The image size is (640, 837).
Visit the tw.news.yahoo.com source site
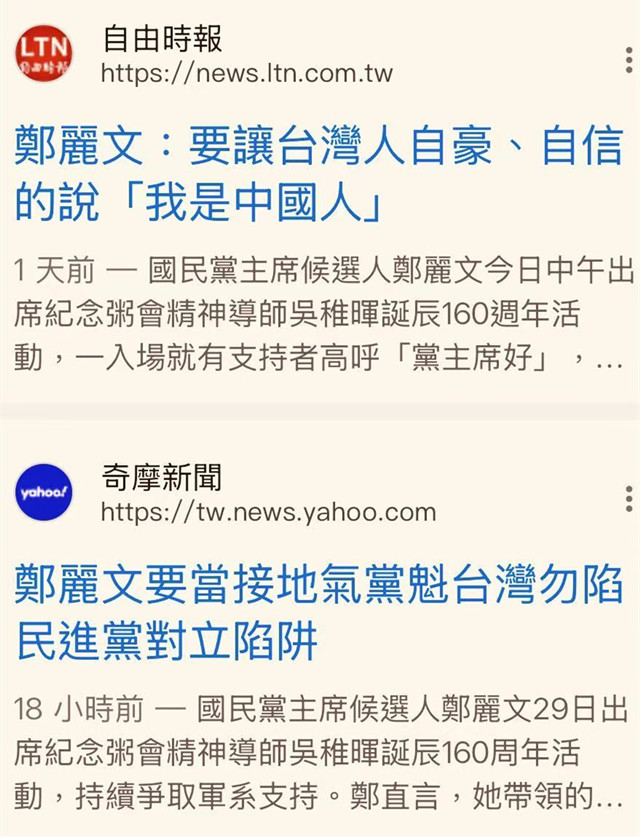click(x=268, y=512)
